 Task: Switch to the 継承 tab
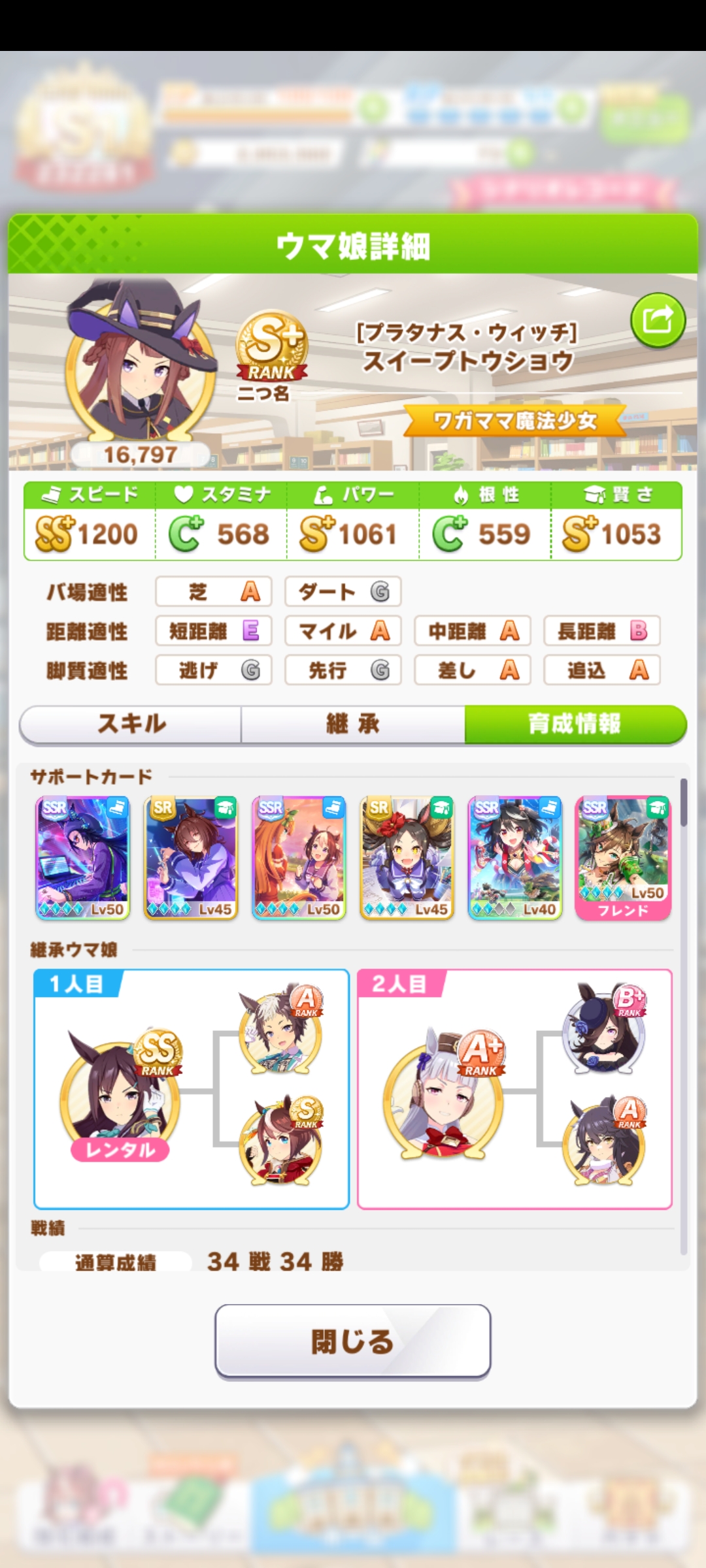point(353,724)
